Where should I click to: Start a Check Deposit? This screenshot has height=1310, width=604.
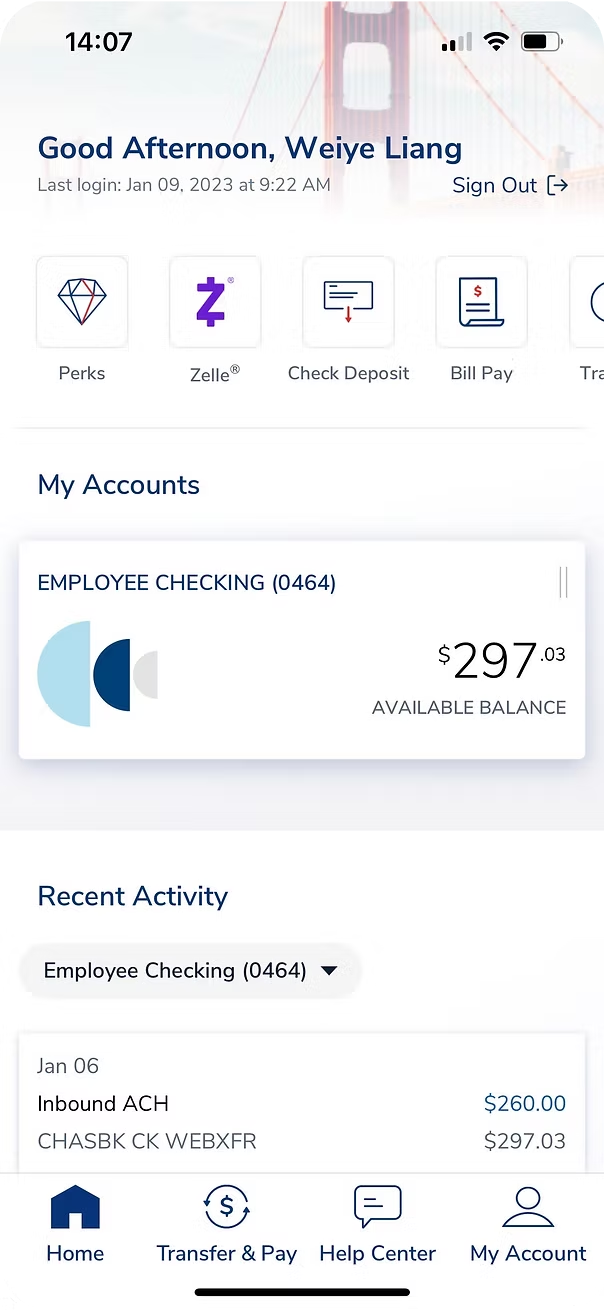pyautogui.click(x=348, y=302)
